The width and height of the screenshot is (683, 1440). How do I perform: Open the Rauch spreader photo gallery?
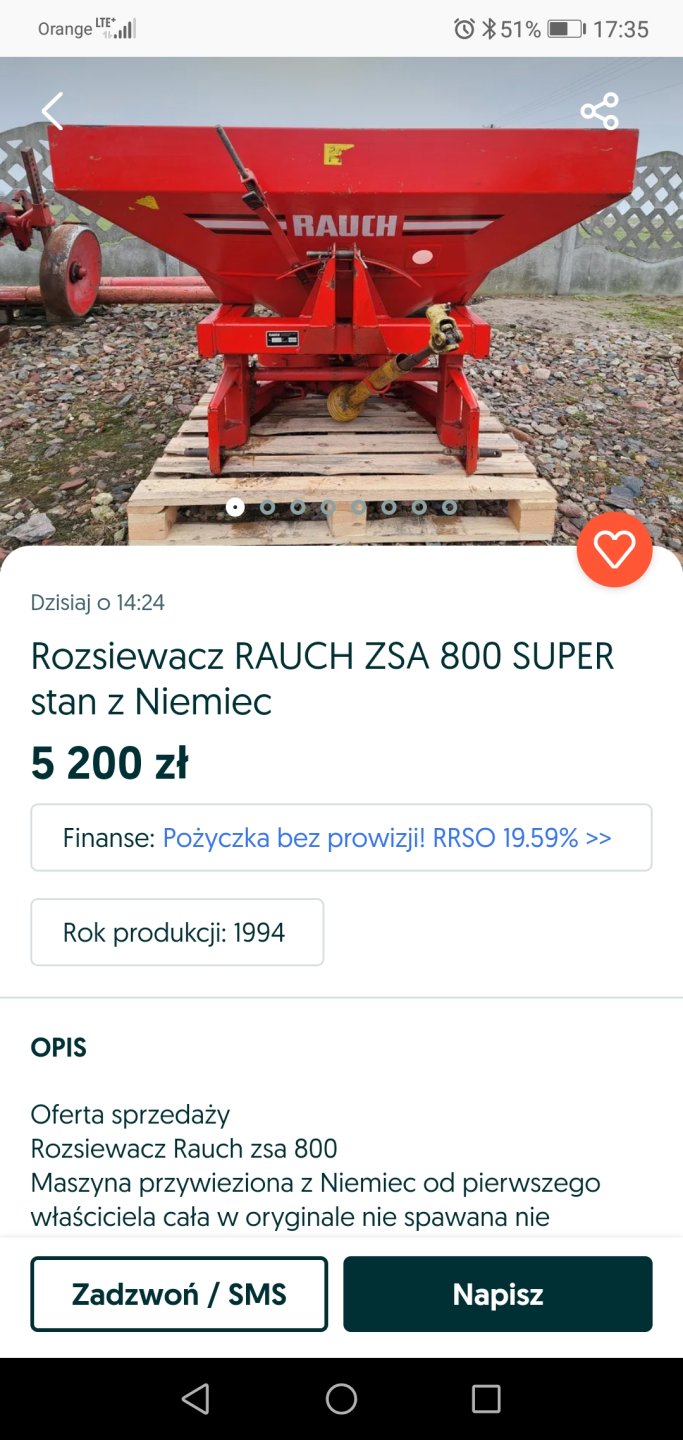coord(341,300)
